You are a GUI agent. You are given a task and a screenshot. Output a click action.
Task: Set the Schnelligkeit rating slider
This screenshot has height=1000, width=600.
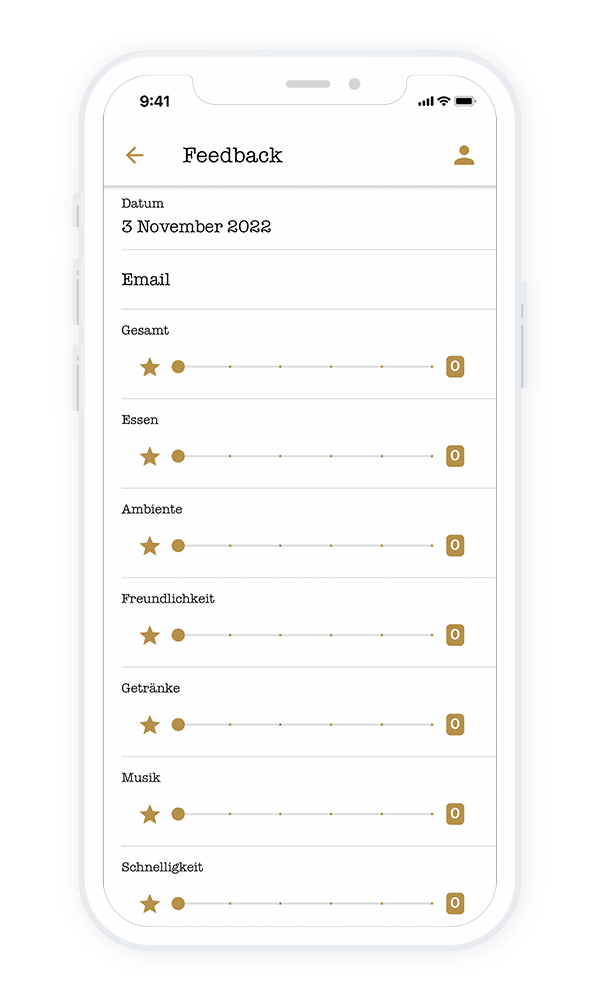pos(305,903)
